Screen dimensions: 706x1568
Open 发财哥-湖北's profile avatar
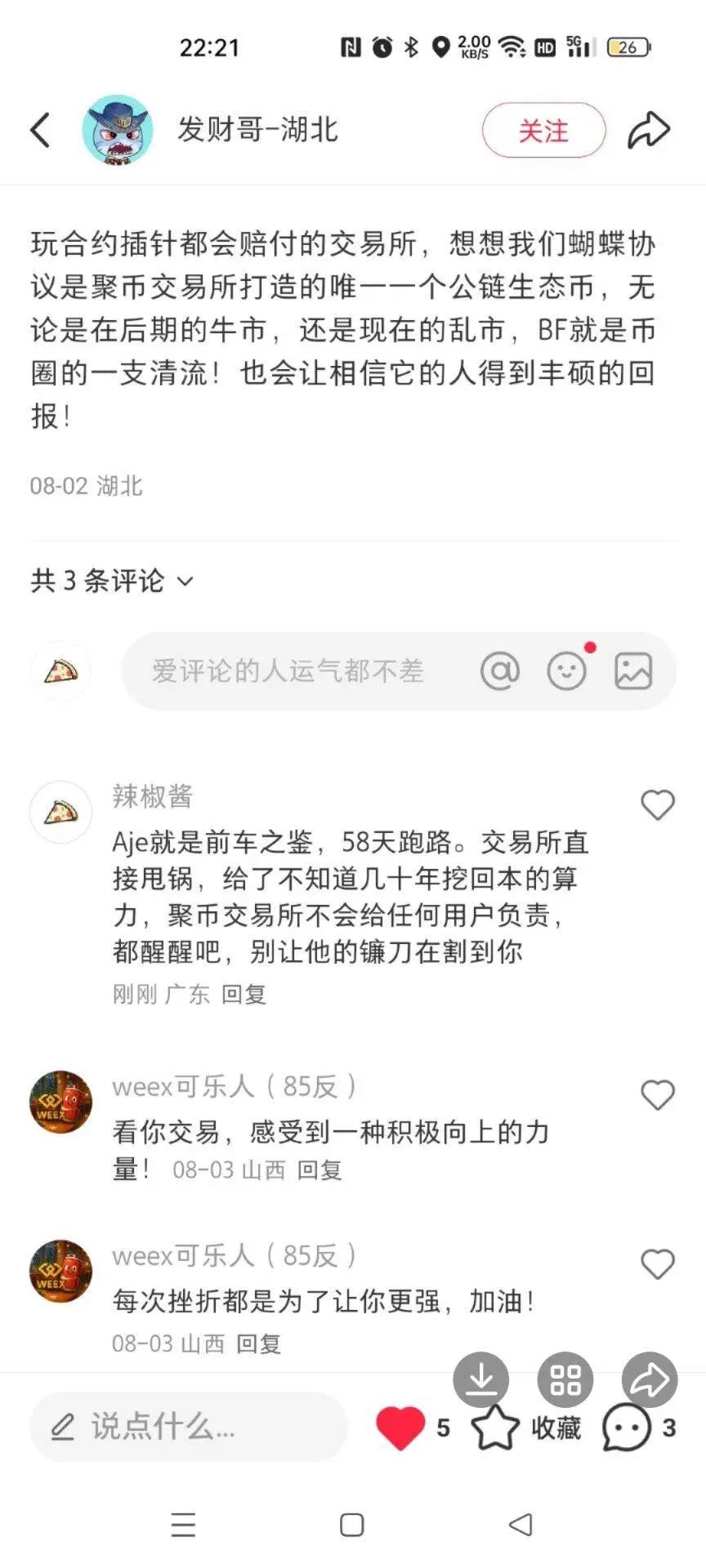[x=118, y=130]
